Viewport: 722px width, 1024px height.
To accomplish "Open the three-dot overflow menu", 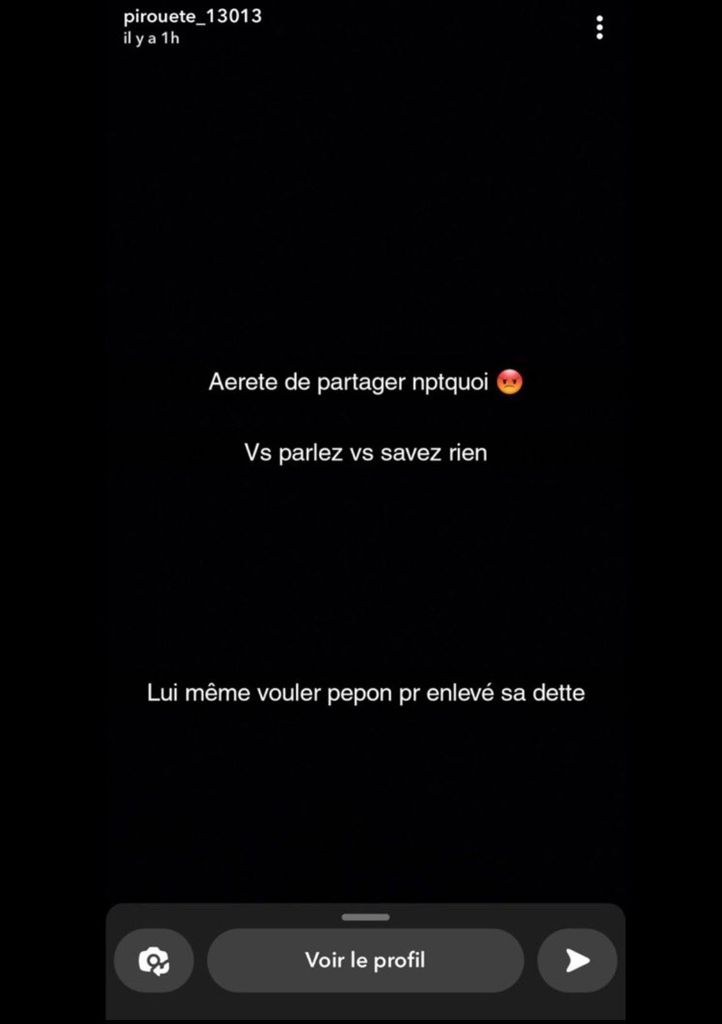I will [599, 28].
